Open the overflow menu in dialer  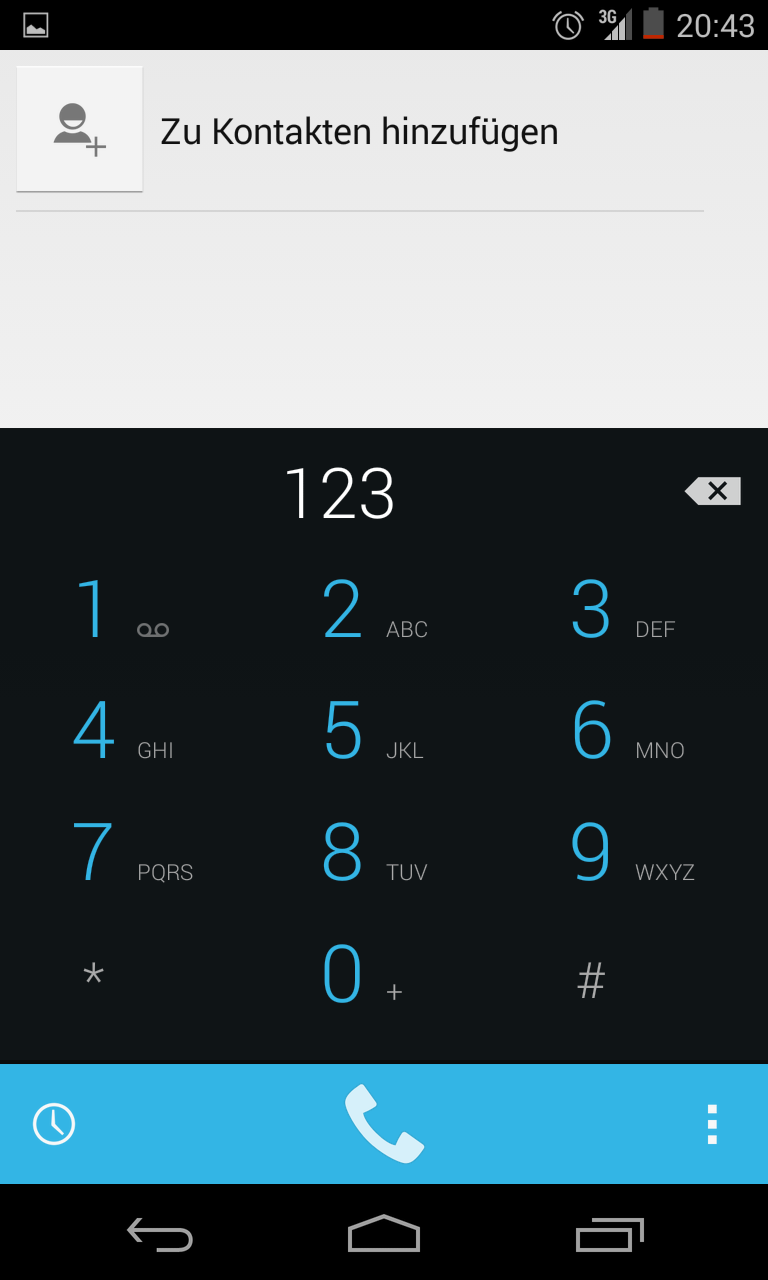pyautogui.click(x=712, y=1124)
